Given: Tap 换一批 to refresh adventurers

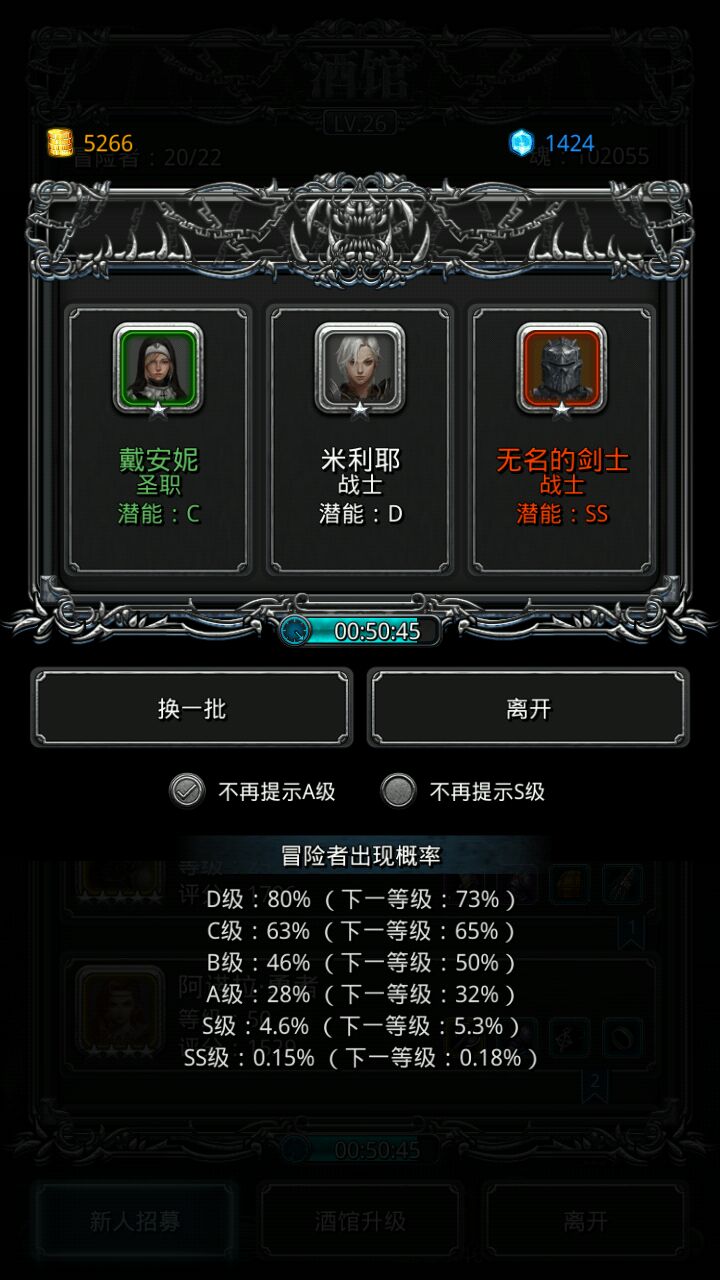Looking at the screenshot, I should pos(192,709).
